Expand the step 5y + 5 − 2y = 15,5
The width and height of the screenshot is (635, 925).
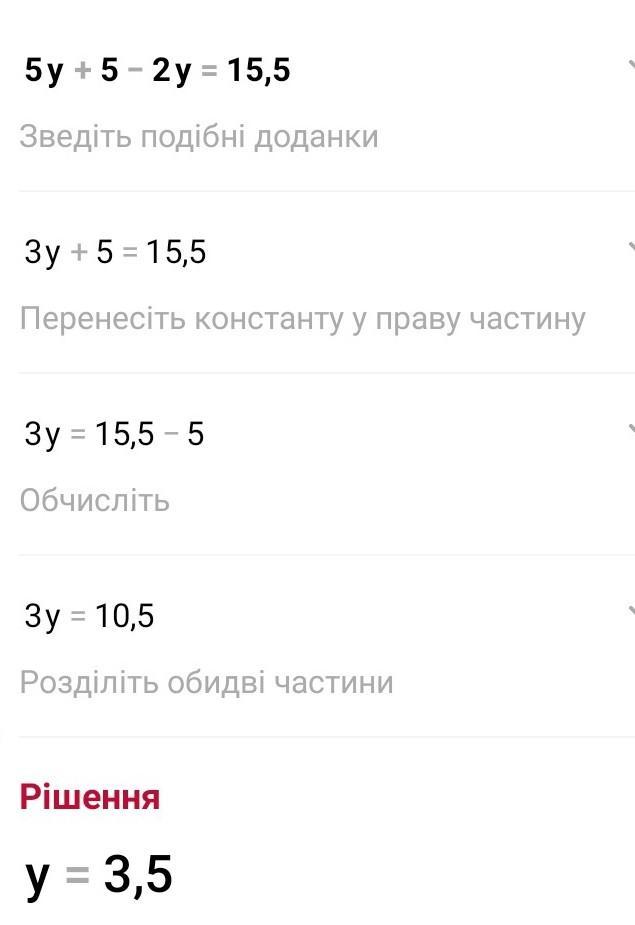point(629,66)
